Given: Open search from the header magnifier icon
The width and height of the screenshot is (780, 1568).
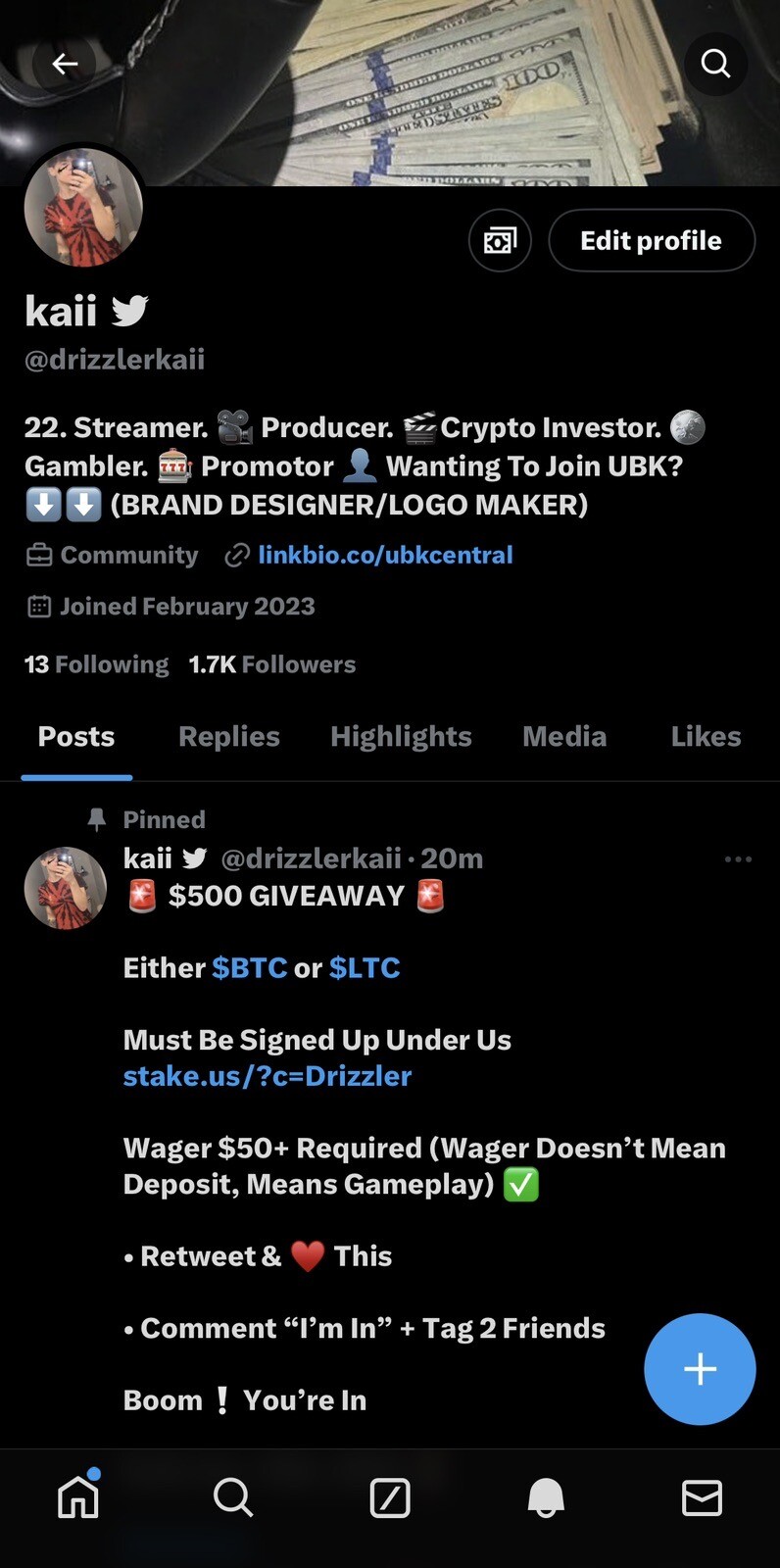Looking at the screenshot, I should [x=716, y=65].
